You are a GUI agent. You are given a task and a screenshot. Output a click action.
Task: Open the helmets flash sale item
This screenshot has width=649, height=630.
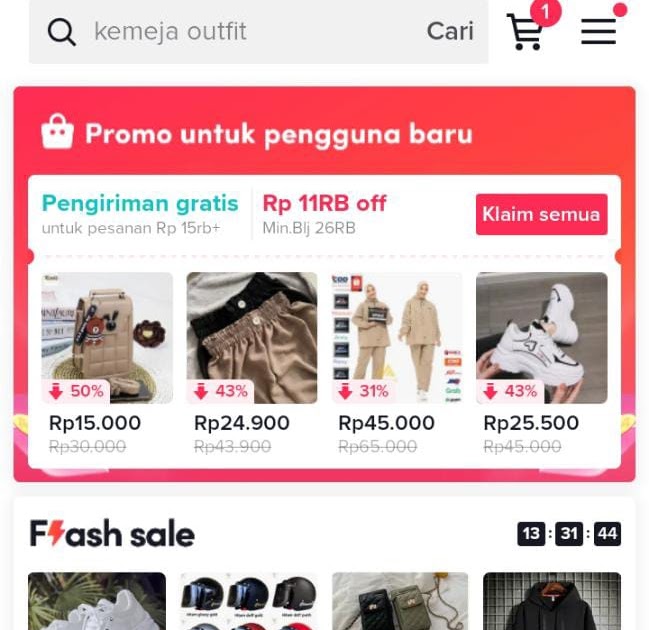249,602
